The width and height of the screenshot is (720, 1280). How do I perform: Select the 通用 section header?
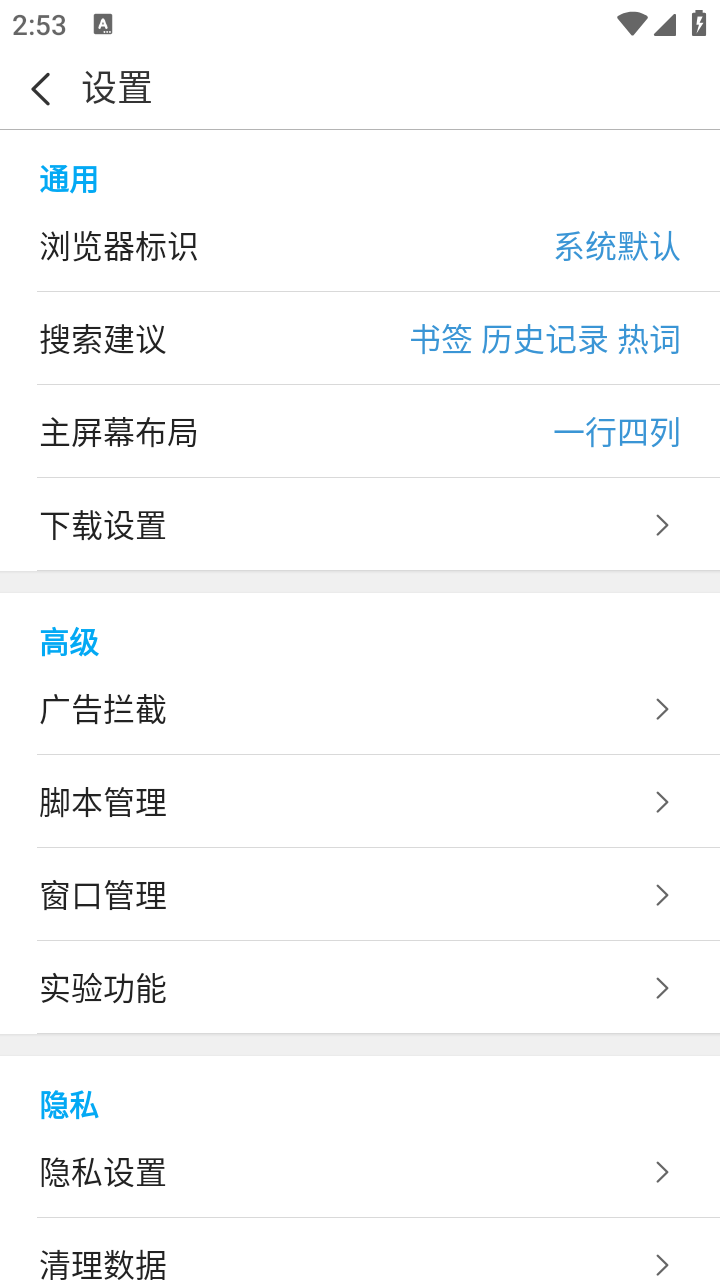point(68,178)
